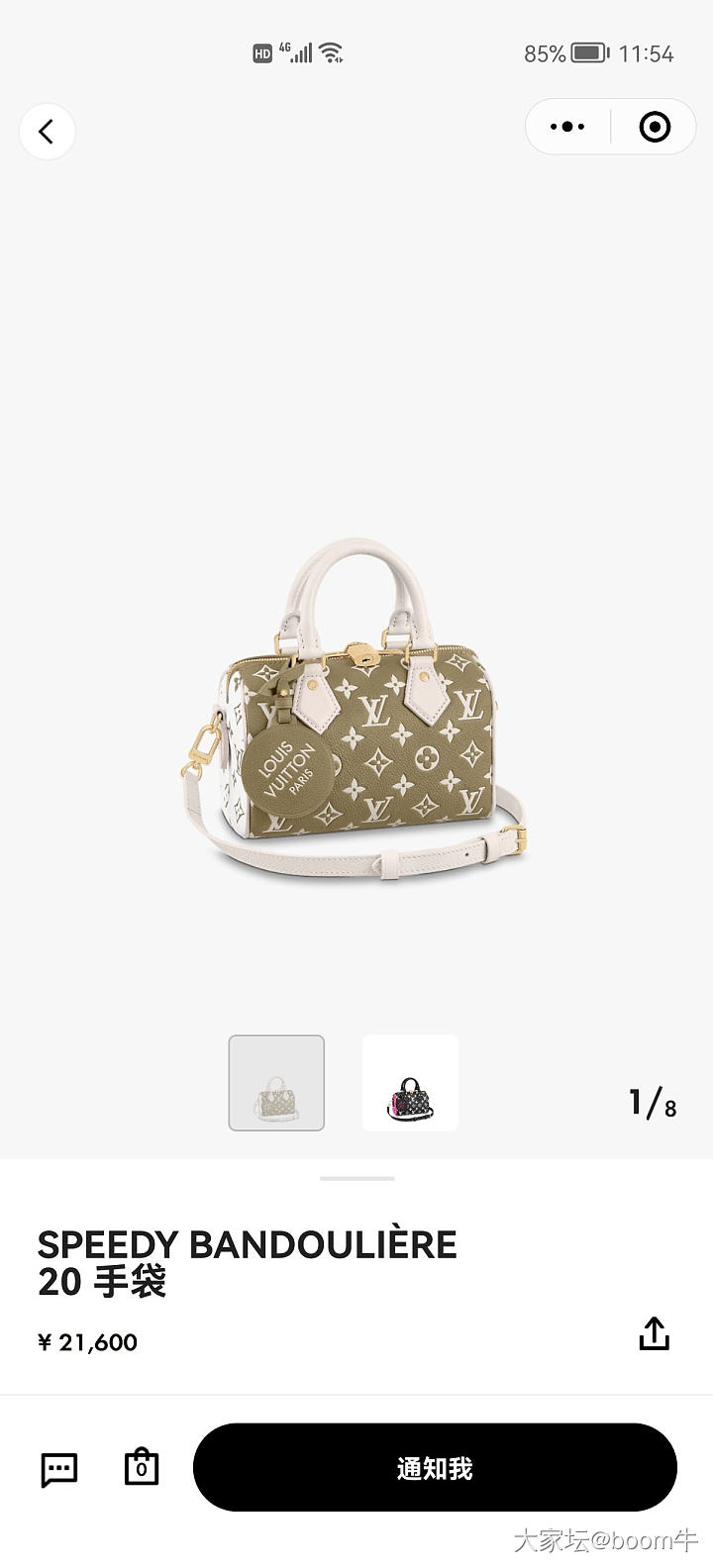
Task: Select the olive green bag color thumbnail
Action: point(276,1083)
